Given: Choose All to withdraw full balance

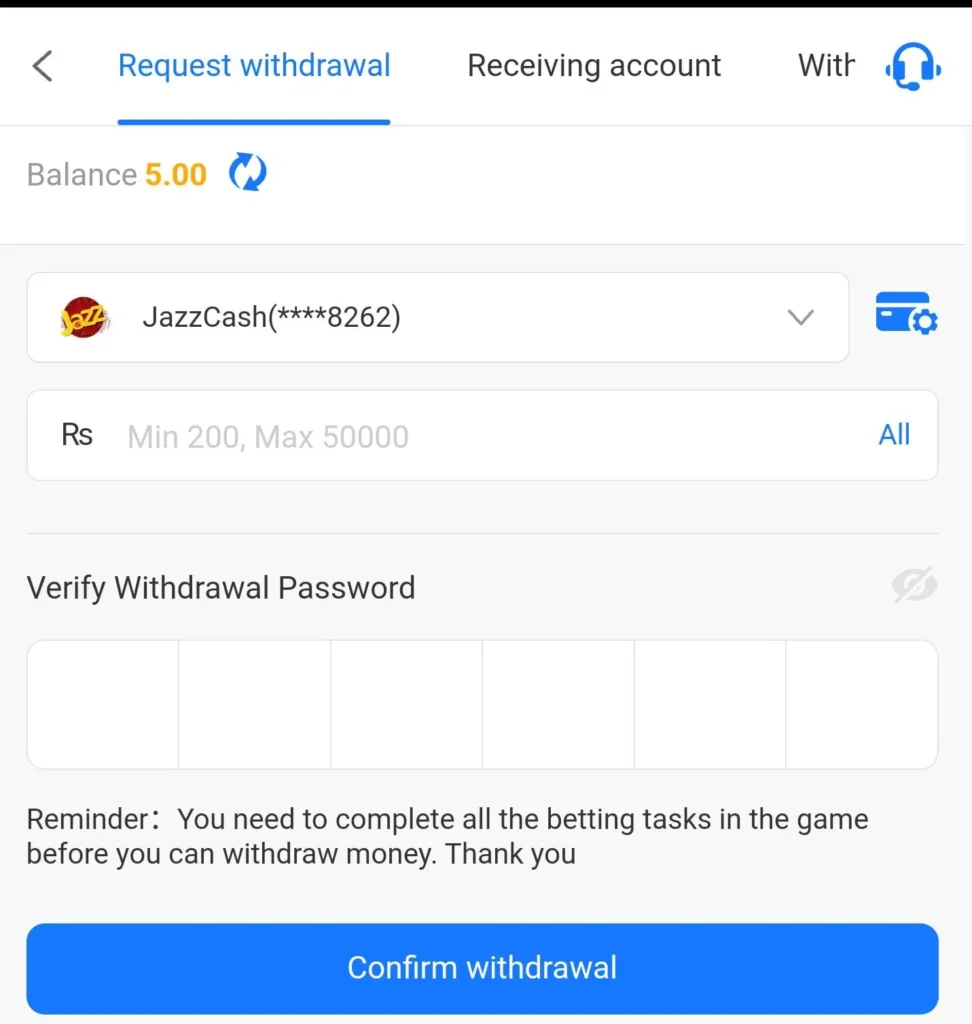Looking at the screenshot, I should coord(894,435).
